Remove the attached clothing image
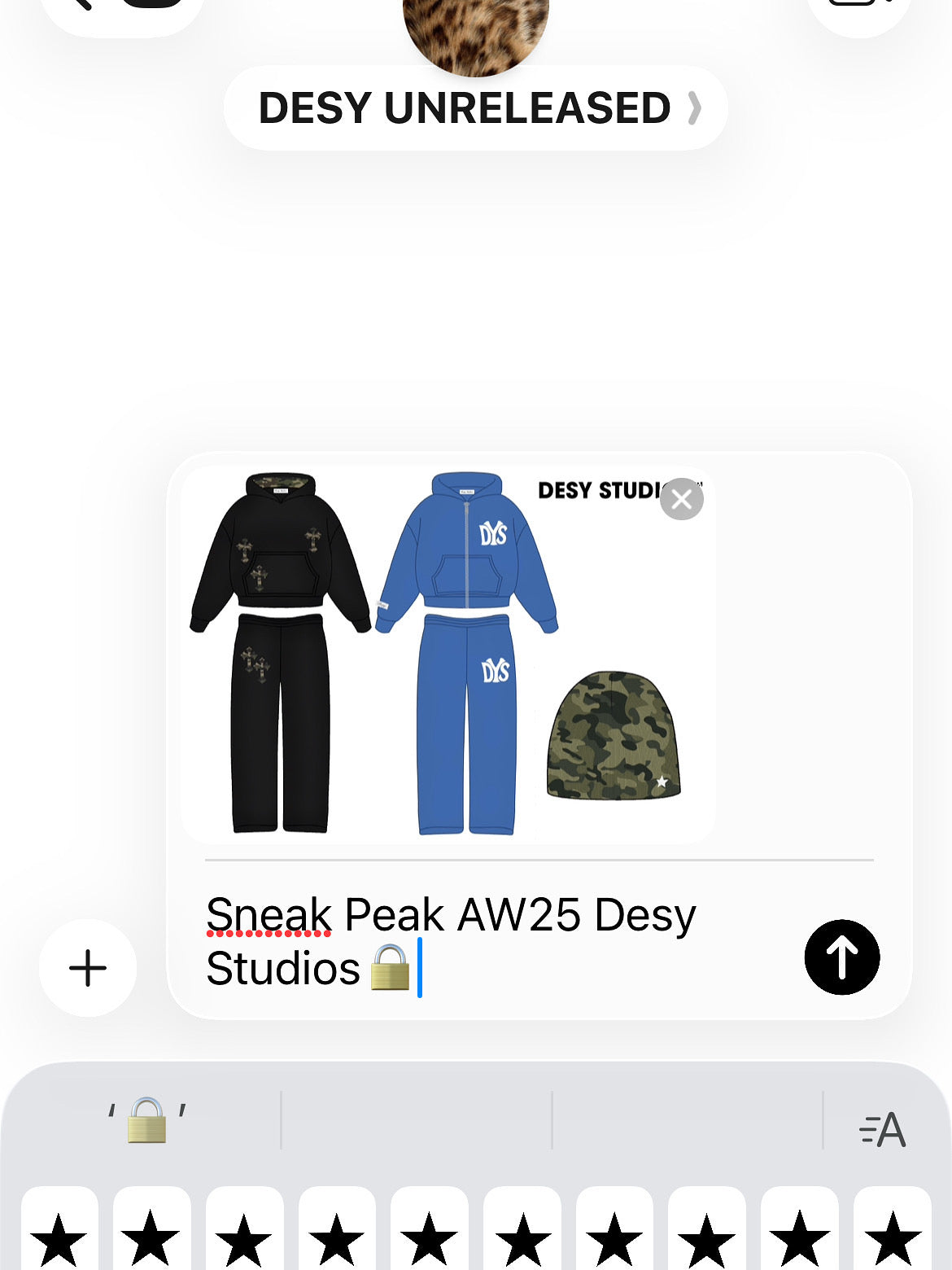 point(681,499)
